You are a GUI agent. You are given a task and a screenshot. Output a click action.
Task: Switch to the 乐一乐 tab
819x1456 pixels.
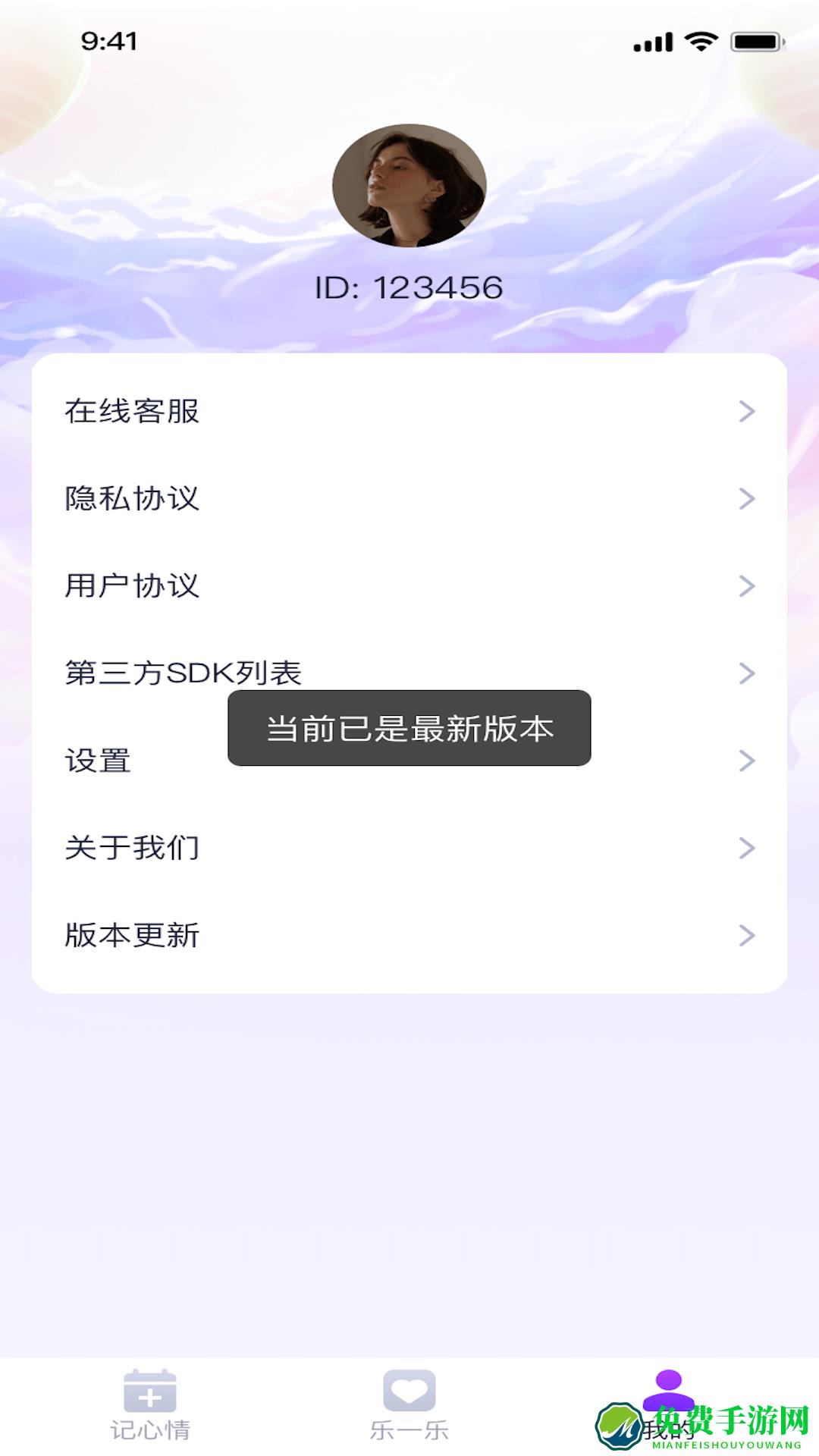[x=409, y=1405]
